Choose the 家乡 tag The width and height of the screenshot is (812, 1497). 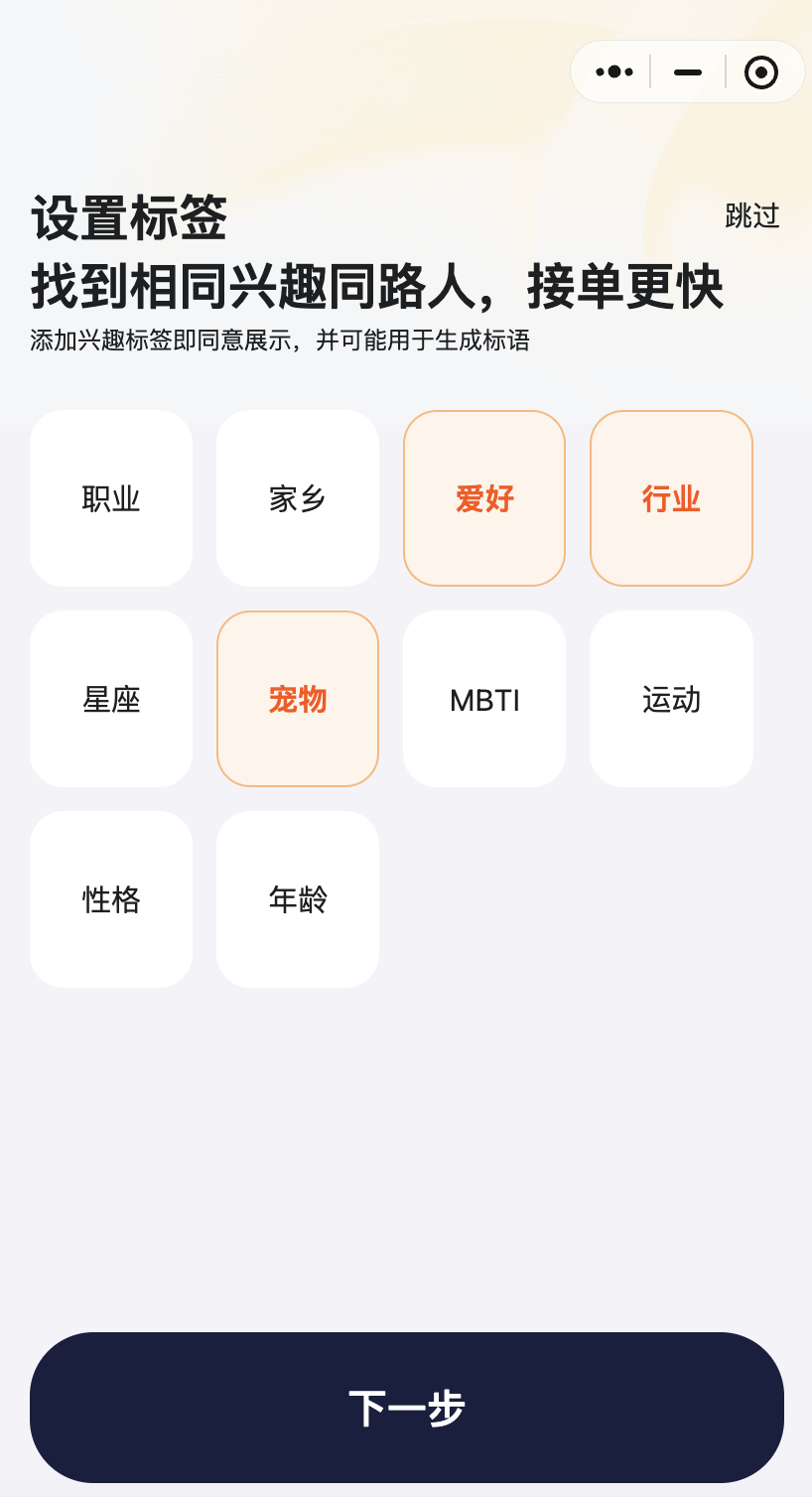click(298, 498)
